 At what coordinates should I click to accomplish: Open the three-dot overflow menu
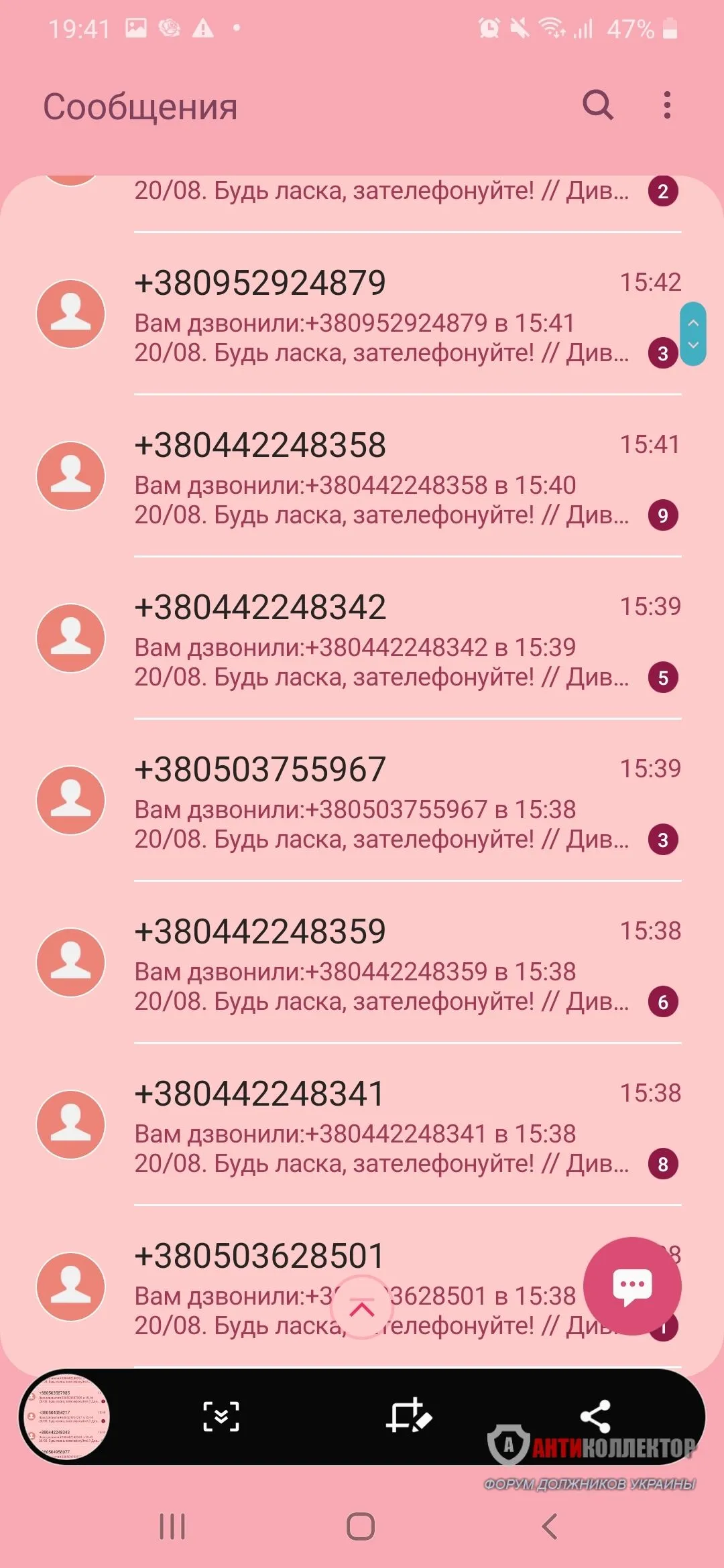point(666,105)
